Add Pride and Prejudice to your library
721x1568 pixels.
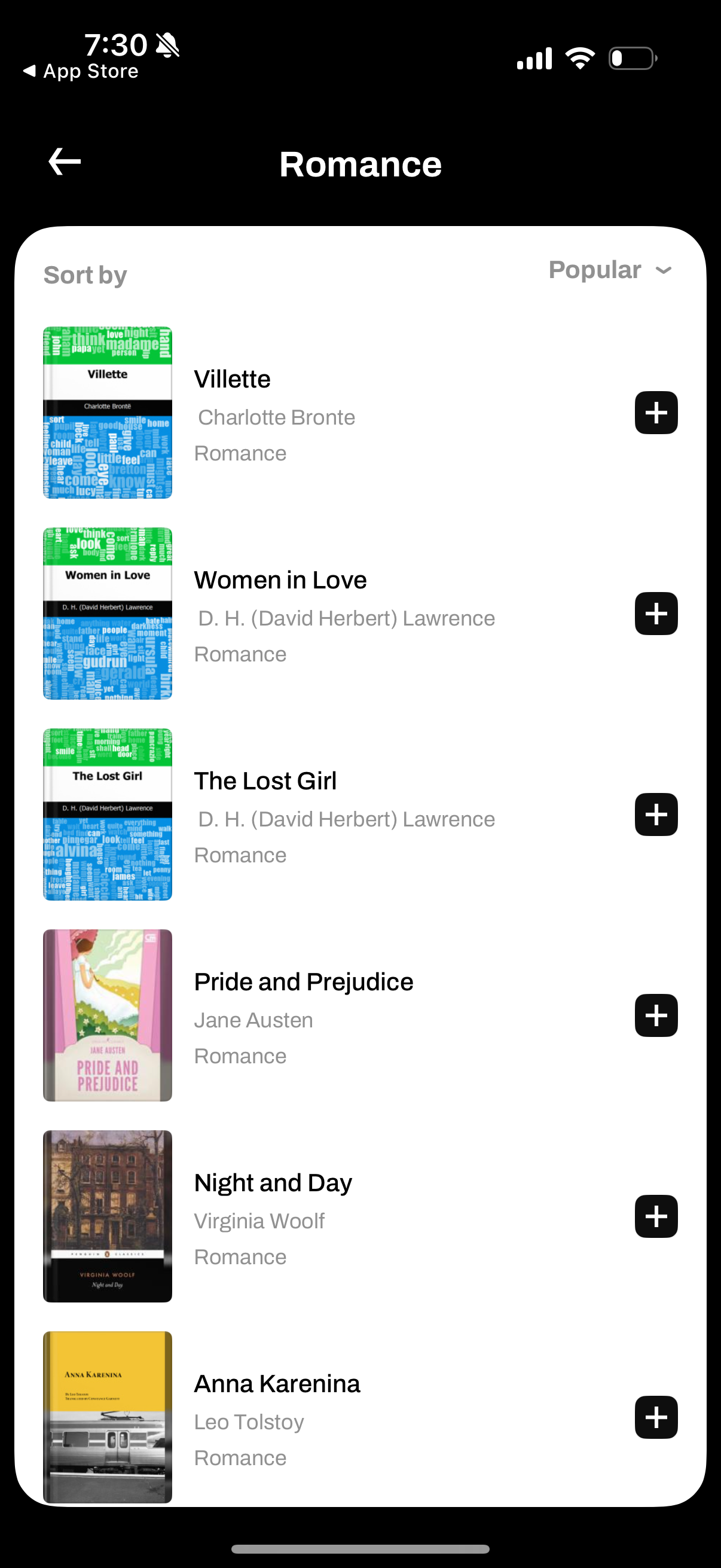click(656, 1015)
